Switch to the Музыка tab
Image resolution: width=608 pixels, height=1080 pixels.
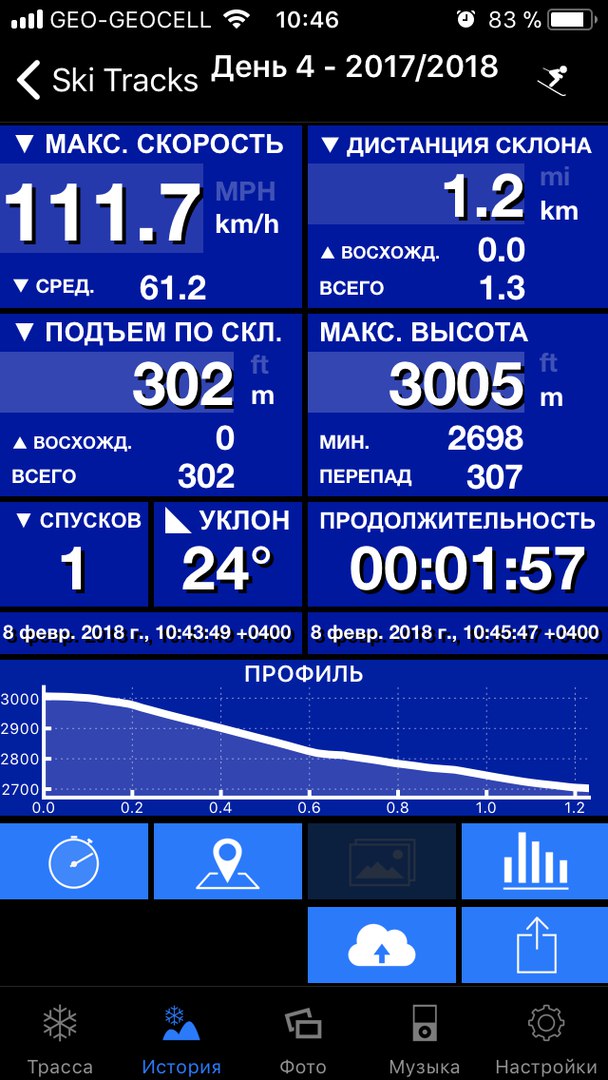coord(424,1040)
